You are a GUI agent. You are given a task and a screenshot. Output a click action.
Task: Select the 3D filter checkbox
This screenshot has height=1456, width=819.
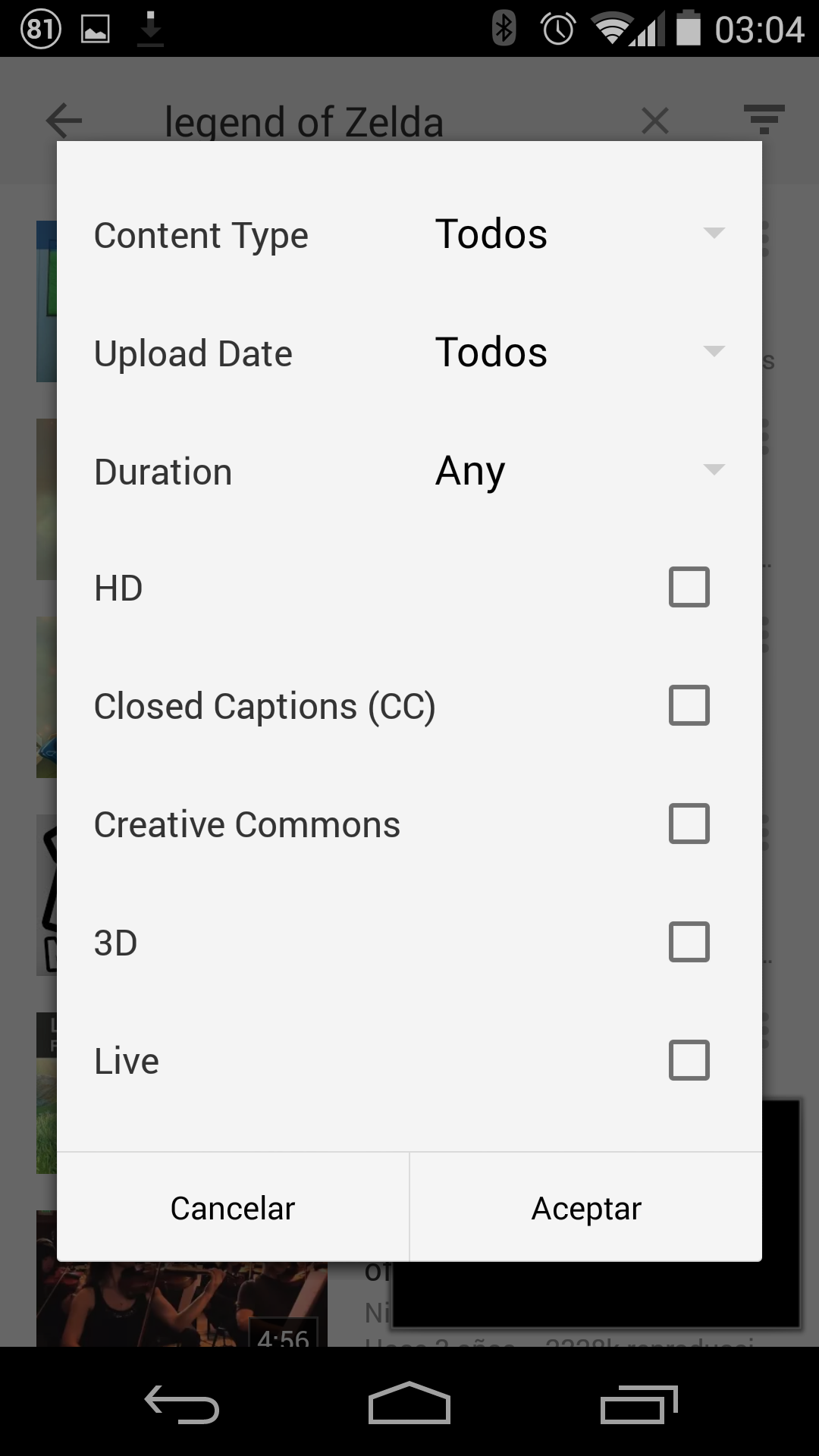[x=689, y=943]
